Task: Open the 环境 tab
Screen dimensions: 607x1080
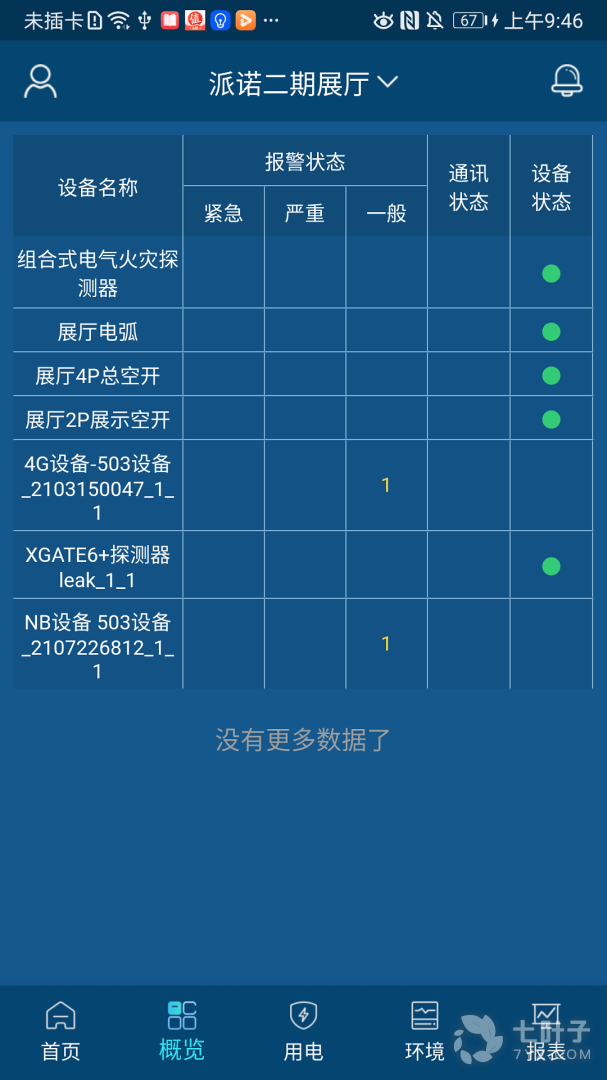Action: 424,1031
